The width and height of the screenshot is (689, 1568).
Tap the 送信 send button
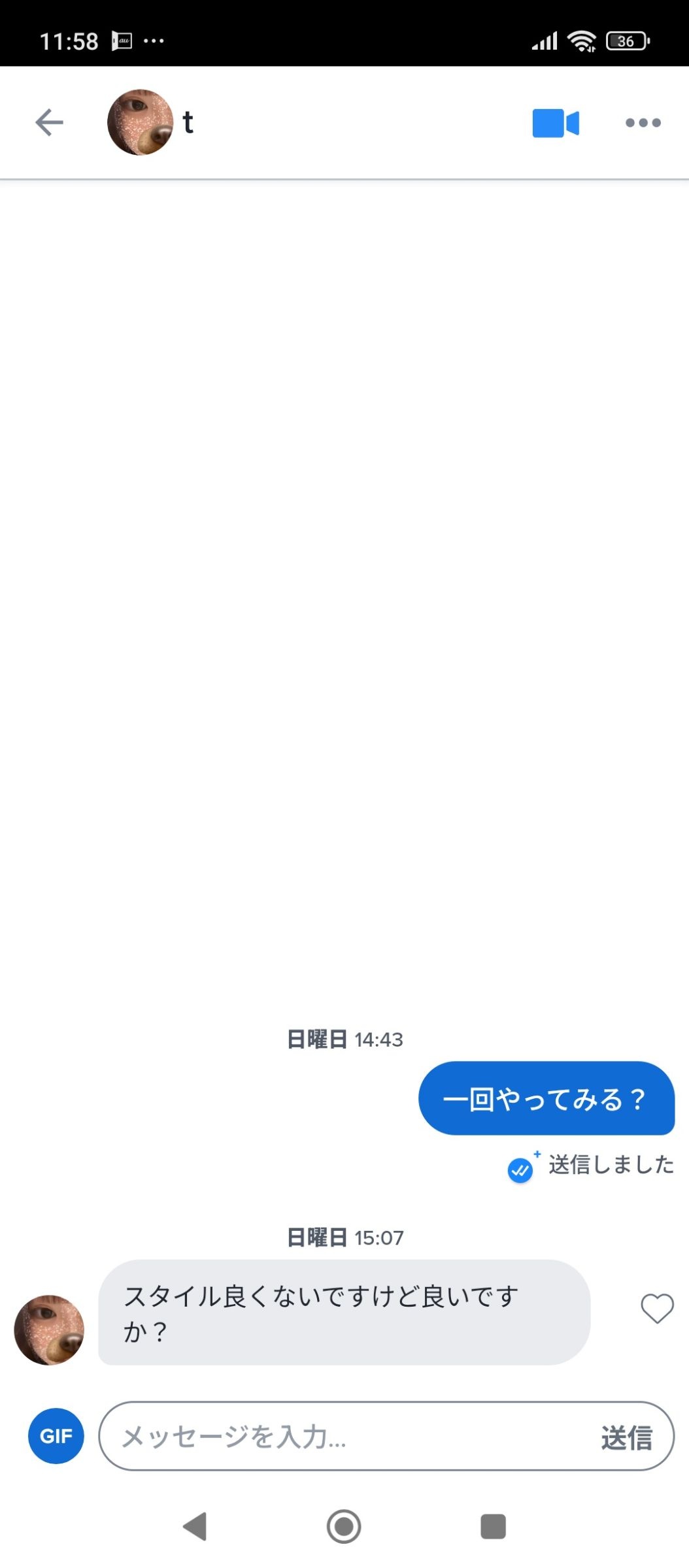click(x=626, y=1437)
